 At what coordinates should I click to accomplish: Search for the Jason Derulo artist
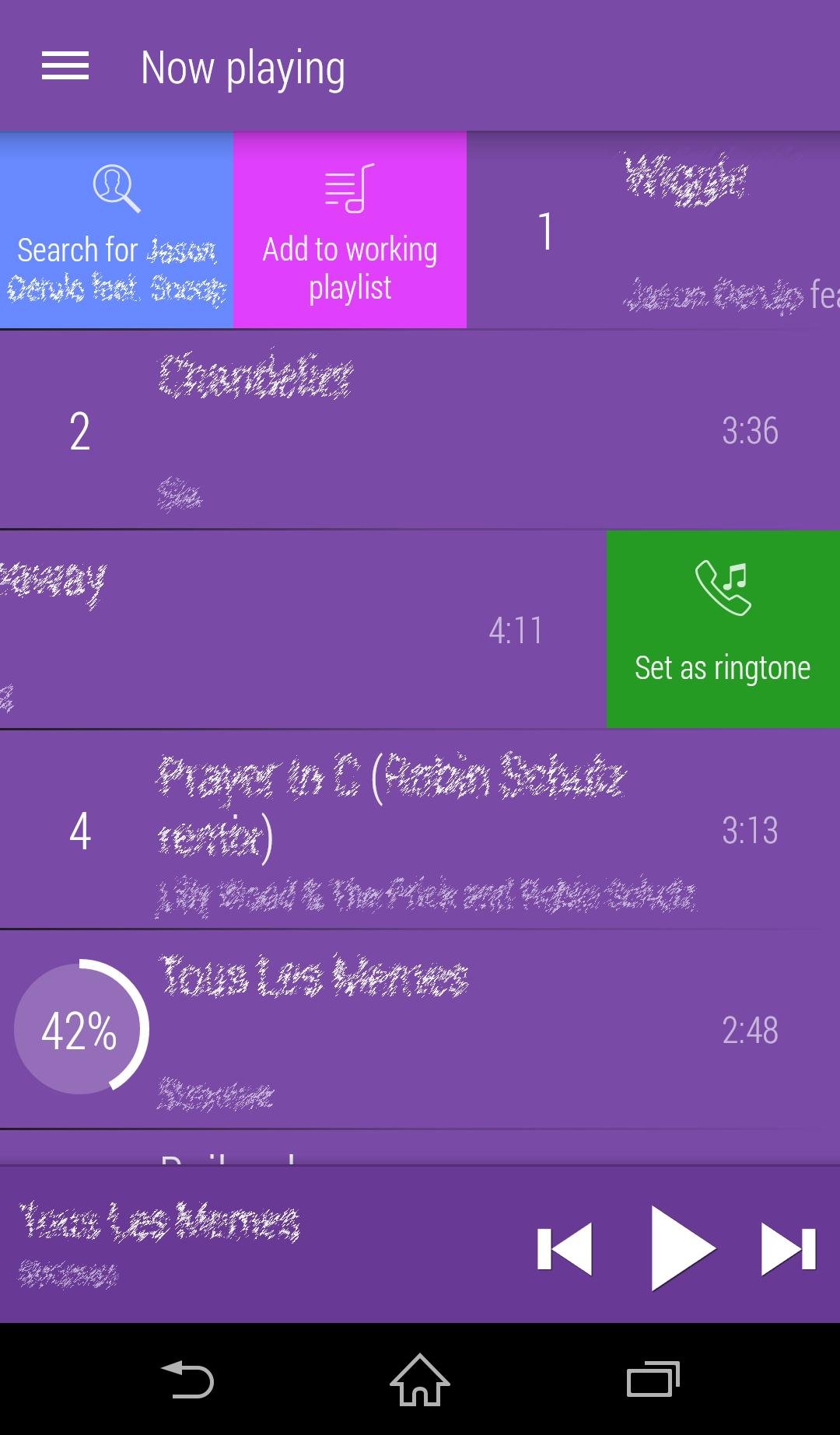coord(117,229)
